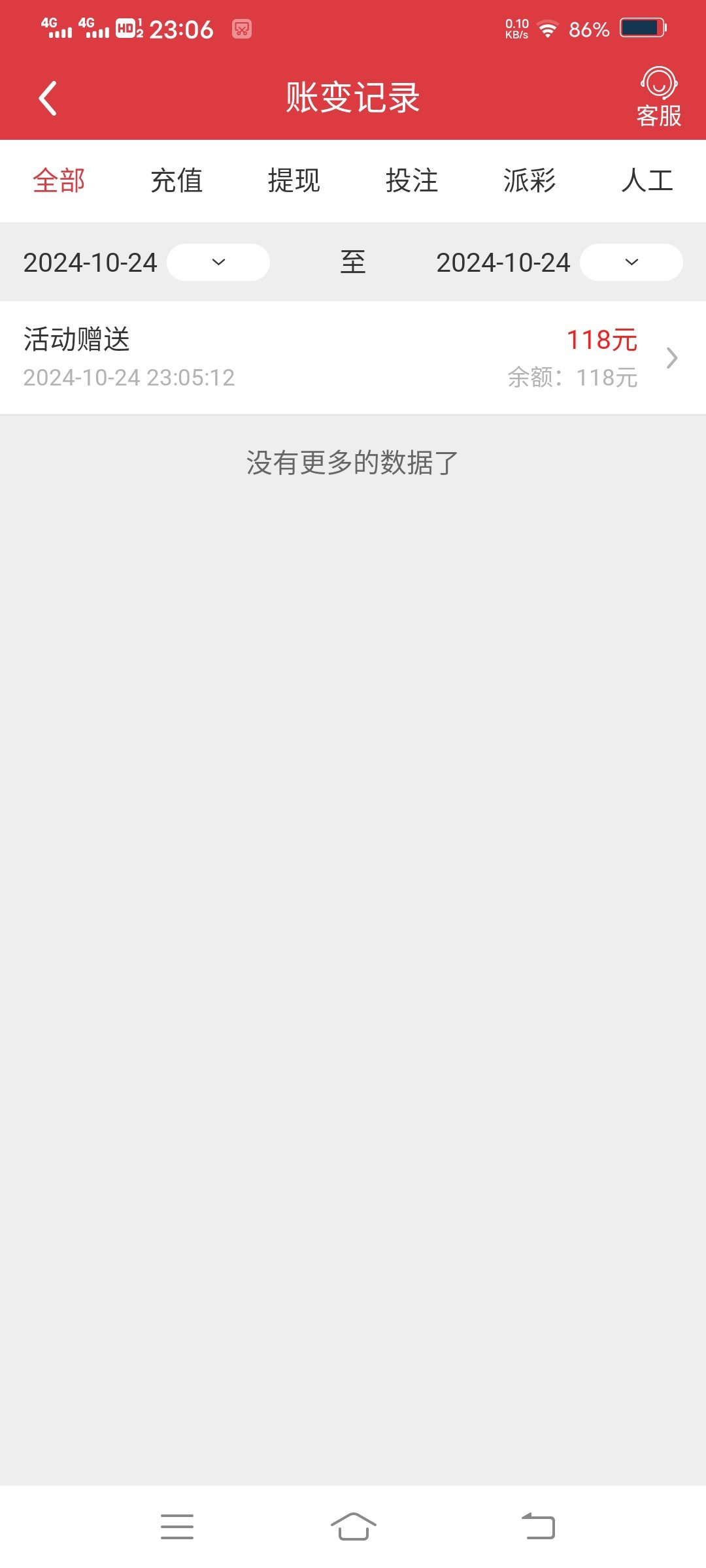706x1568 pixels.
Task: Switch to the 投注 tab
Action: (x=412, y=181)
